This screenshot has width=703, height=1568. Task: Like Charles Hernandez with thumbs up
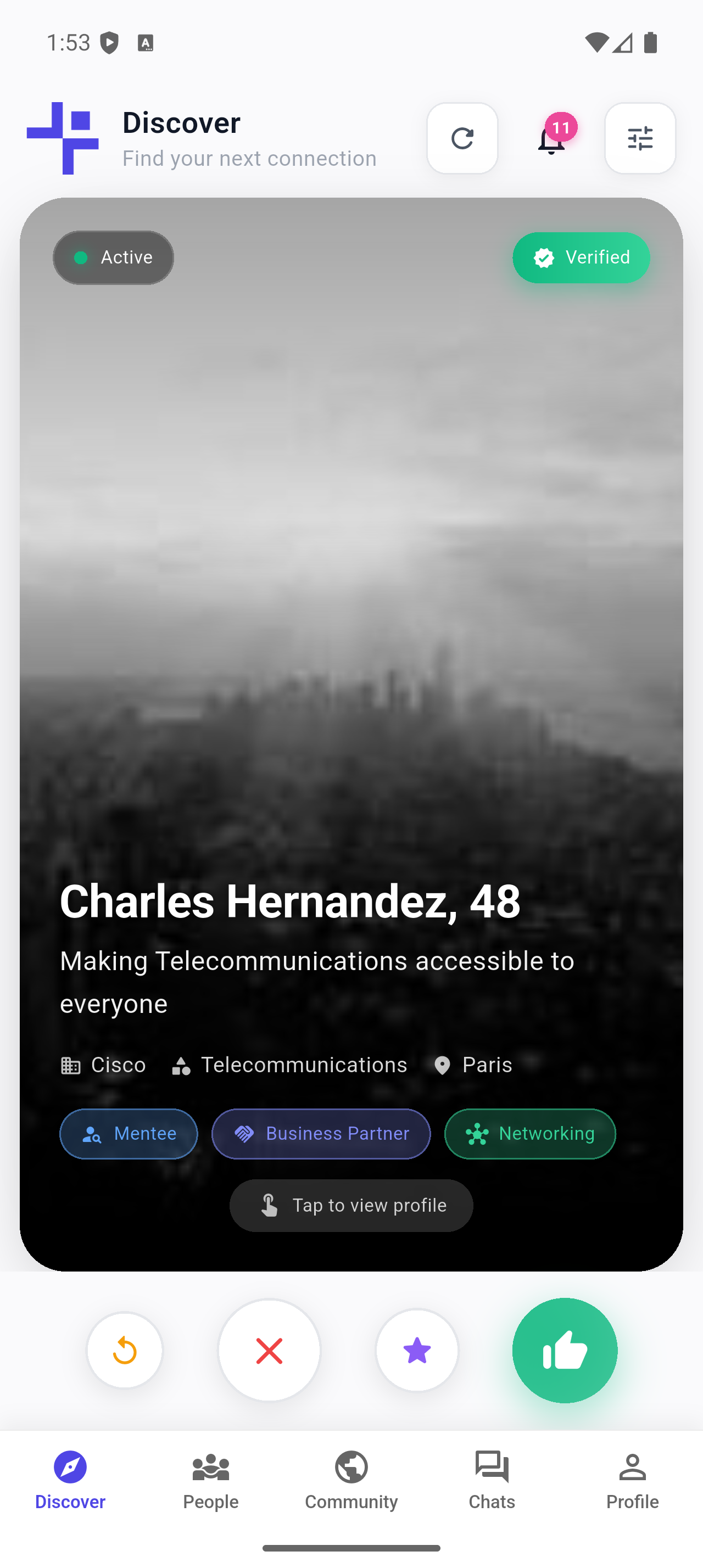pos(564,1350)
